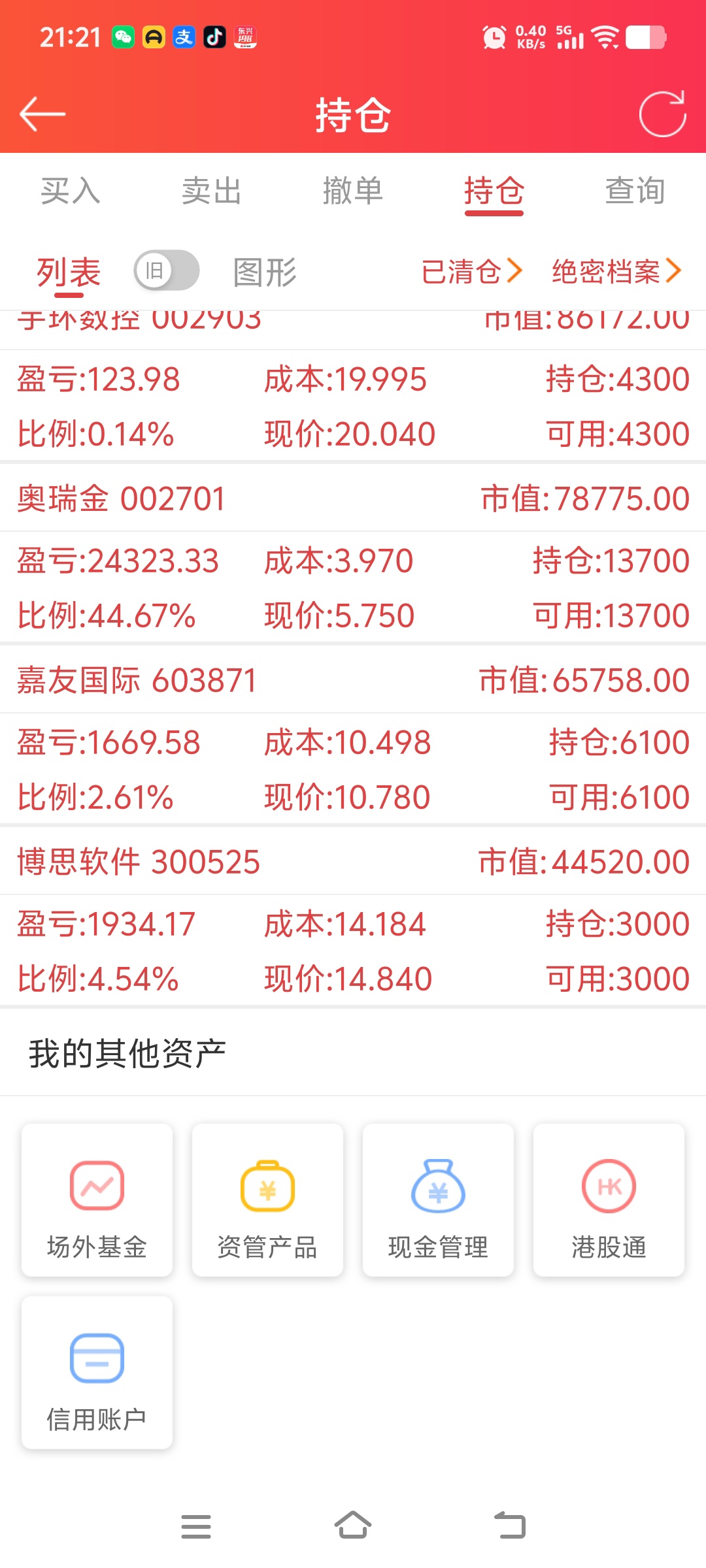The image size is (706, 1568).
Task: Open the 撤单 tab
Action: click(353, 191)
